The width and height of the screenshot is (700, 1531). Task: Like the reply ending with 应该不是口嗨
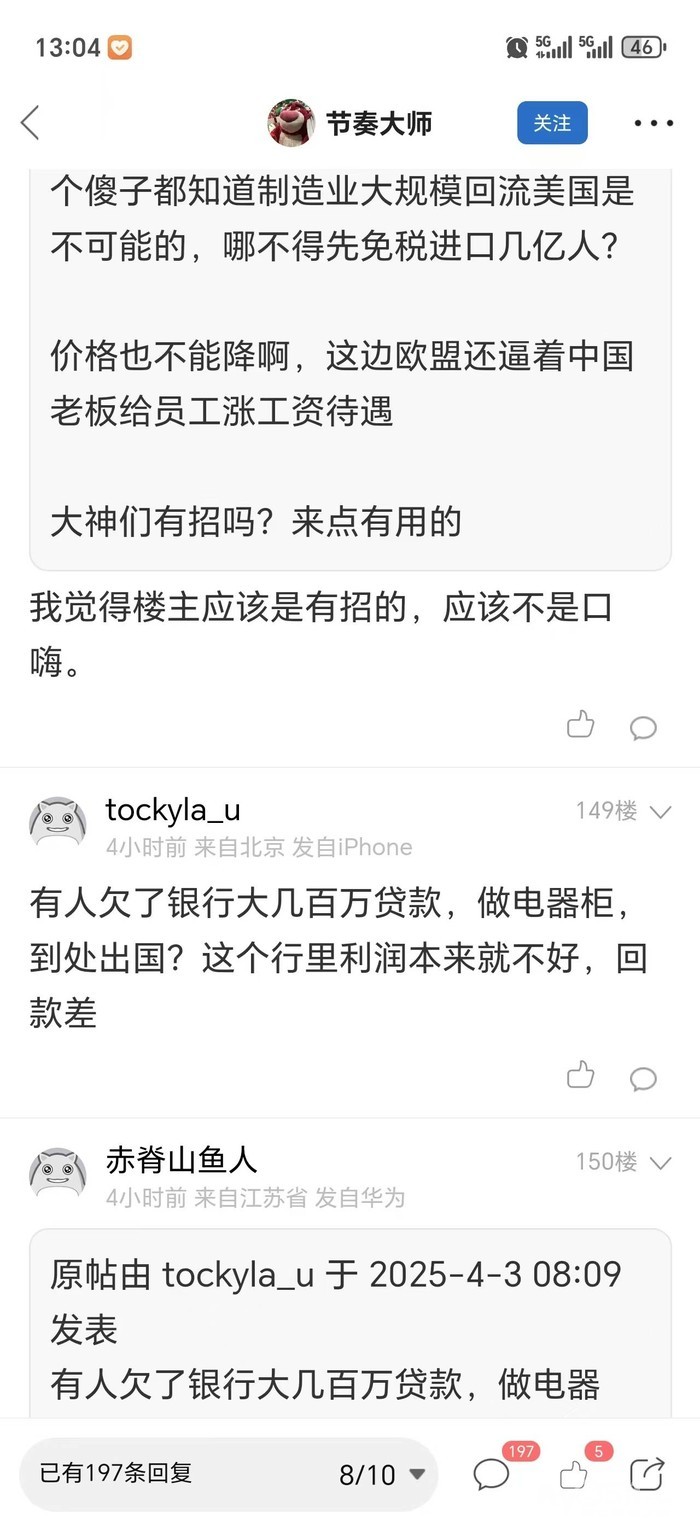tap(581, 725)
